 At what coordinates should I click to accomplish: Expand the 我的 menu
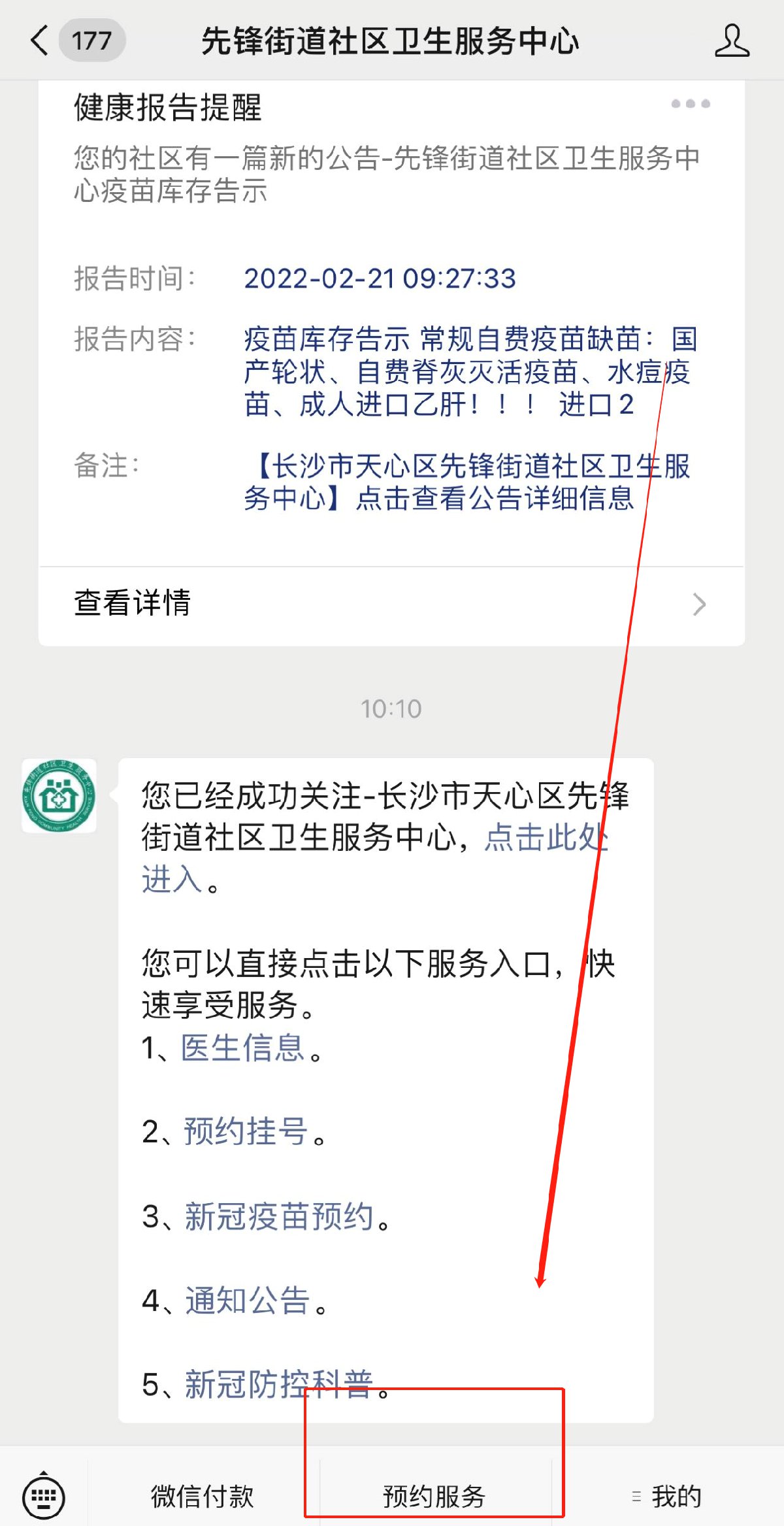pyautogui.click(x=668, y=1496)
